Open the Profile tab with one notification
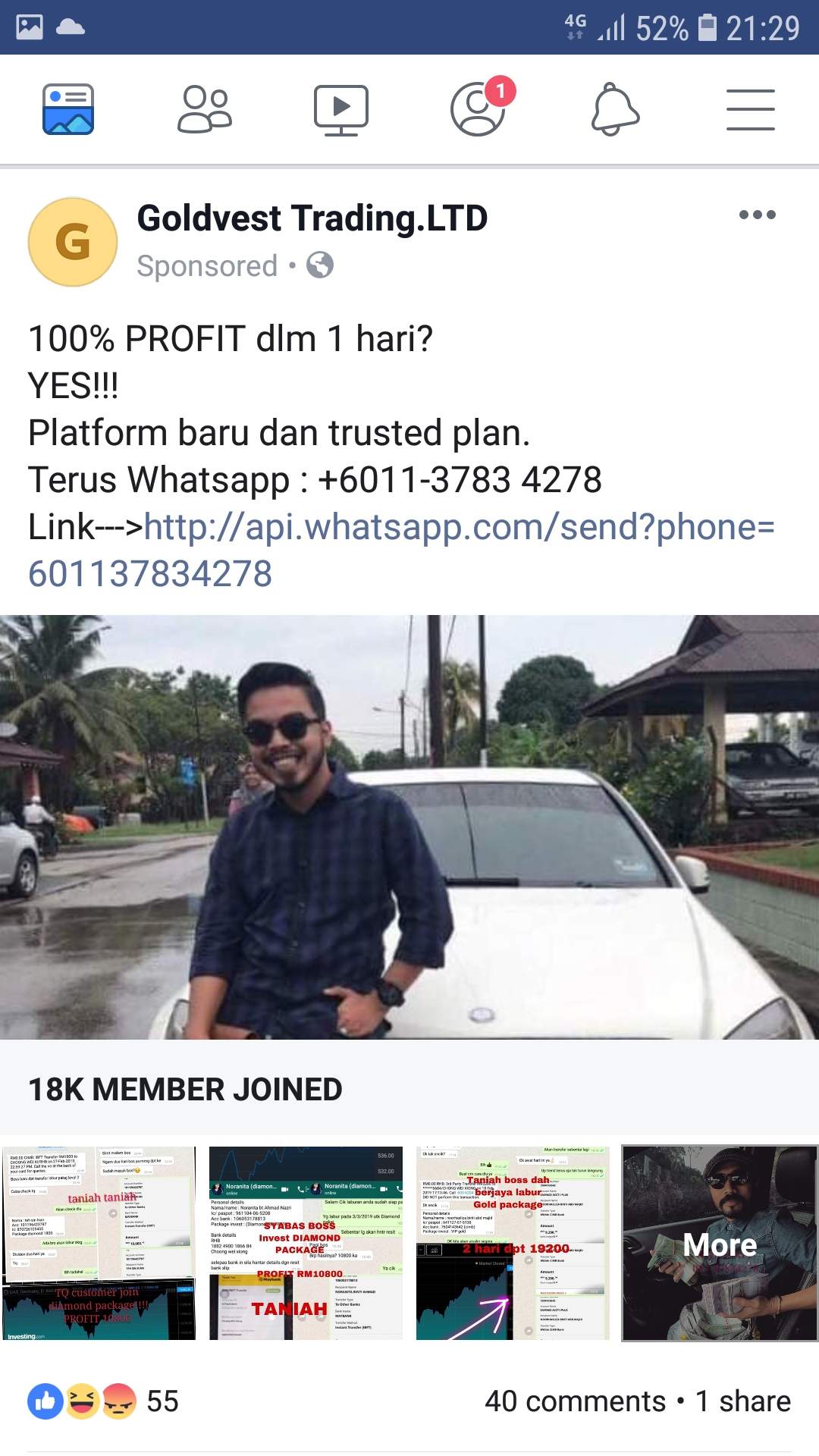 [x=478, y=109]
